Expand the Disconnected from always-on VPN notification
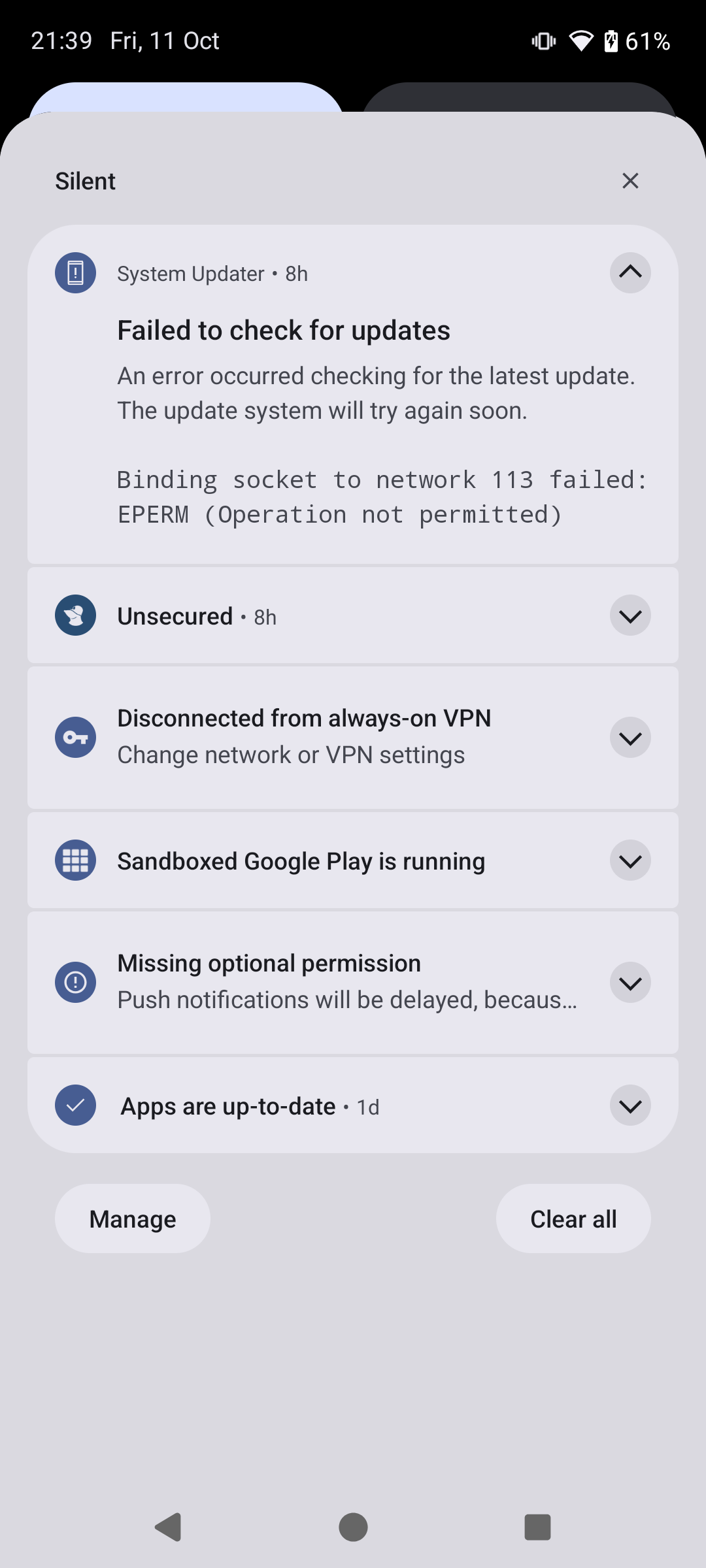This screenshot has width=706, height=1568. click(630, 738)
